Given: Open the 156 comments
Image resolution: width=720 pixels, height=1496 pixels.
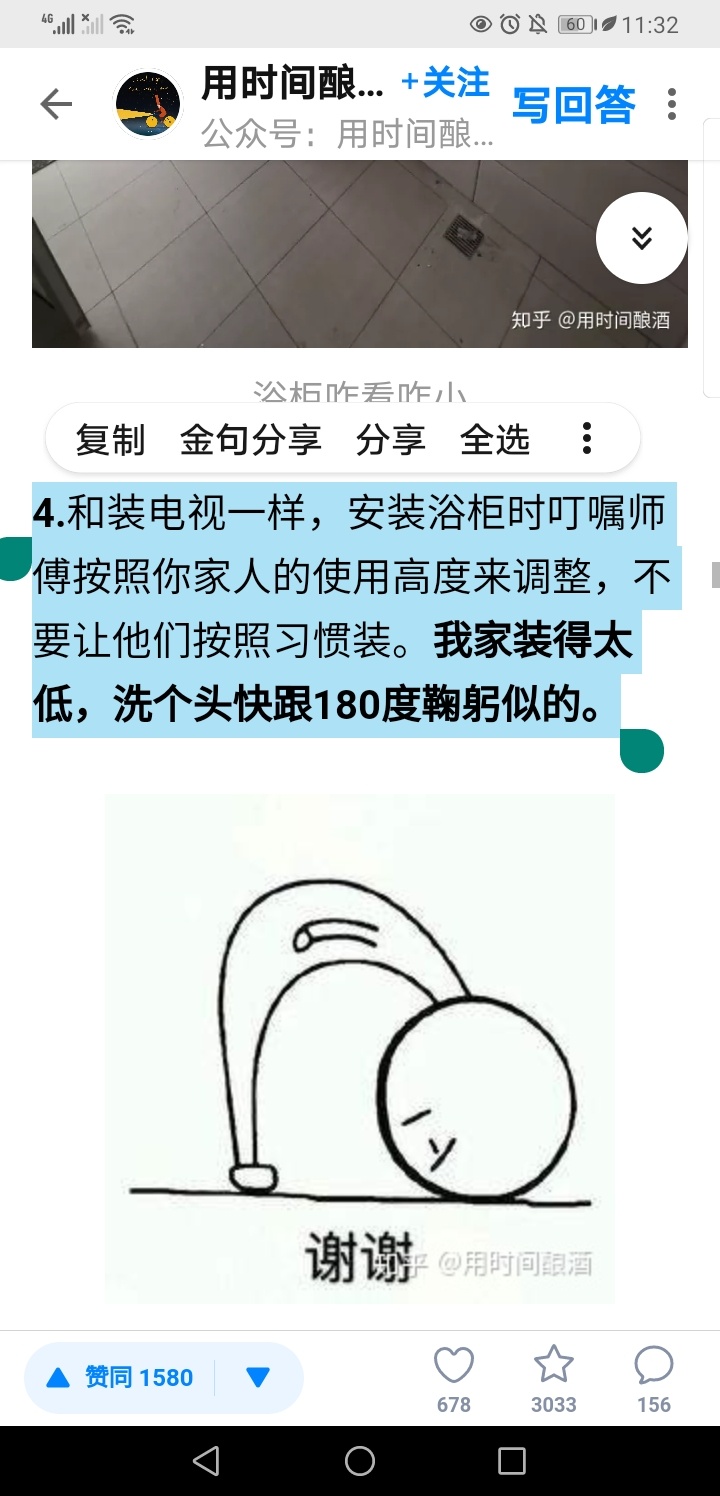Looking at the screenshot, I should [653, 1377].
